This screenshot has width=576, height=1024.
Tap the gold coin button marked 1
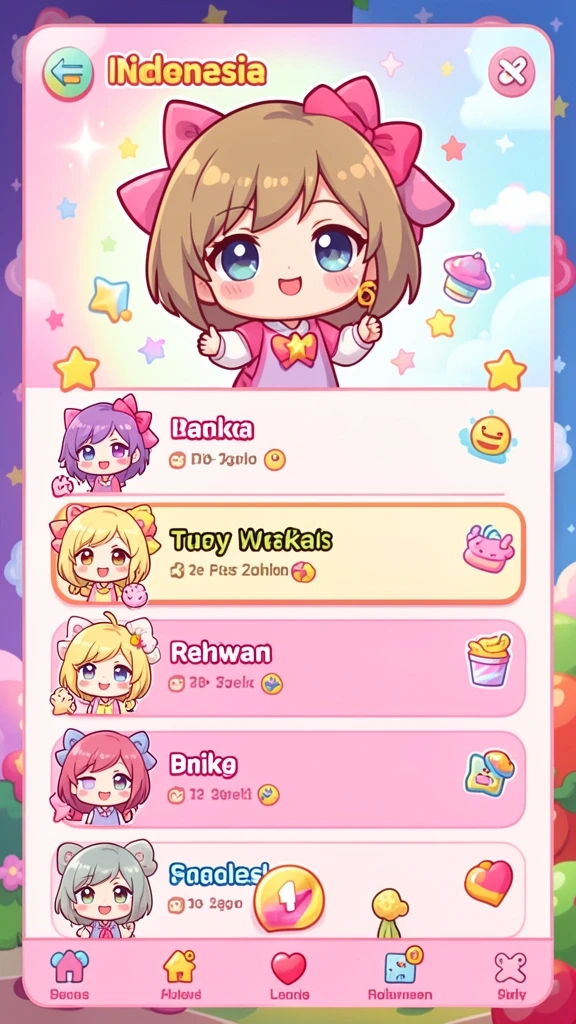pos(288,899)
